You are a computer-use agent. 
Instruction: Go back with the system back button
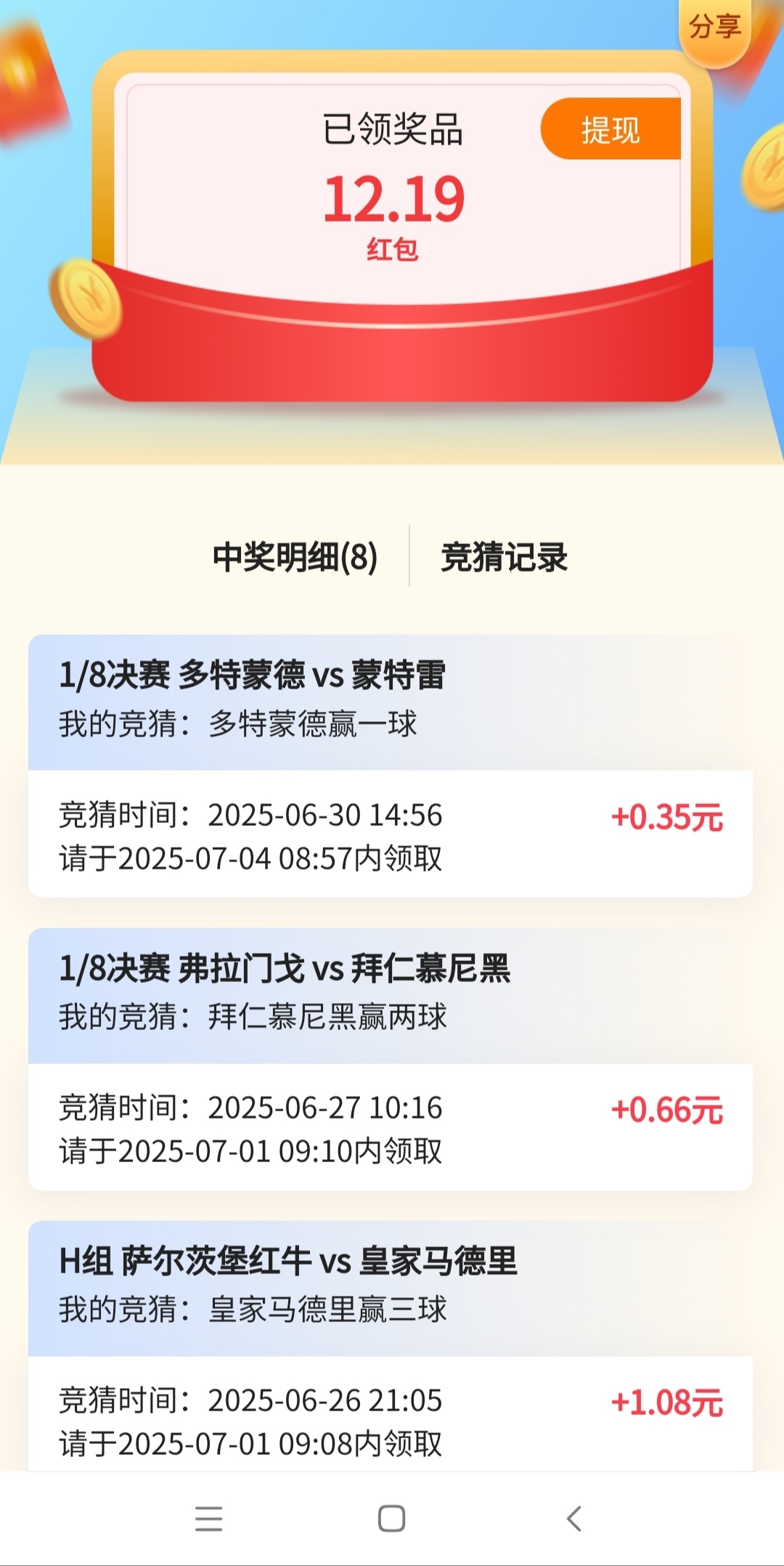click(574, 1518)
